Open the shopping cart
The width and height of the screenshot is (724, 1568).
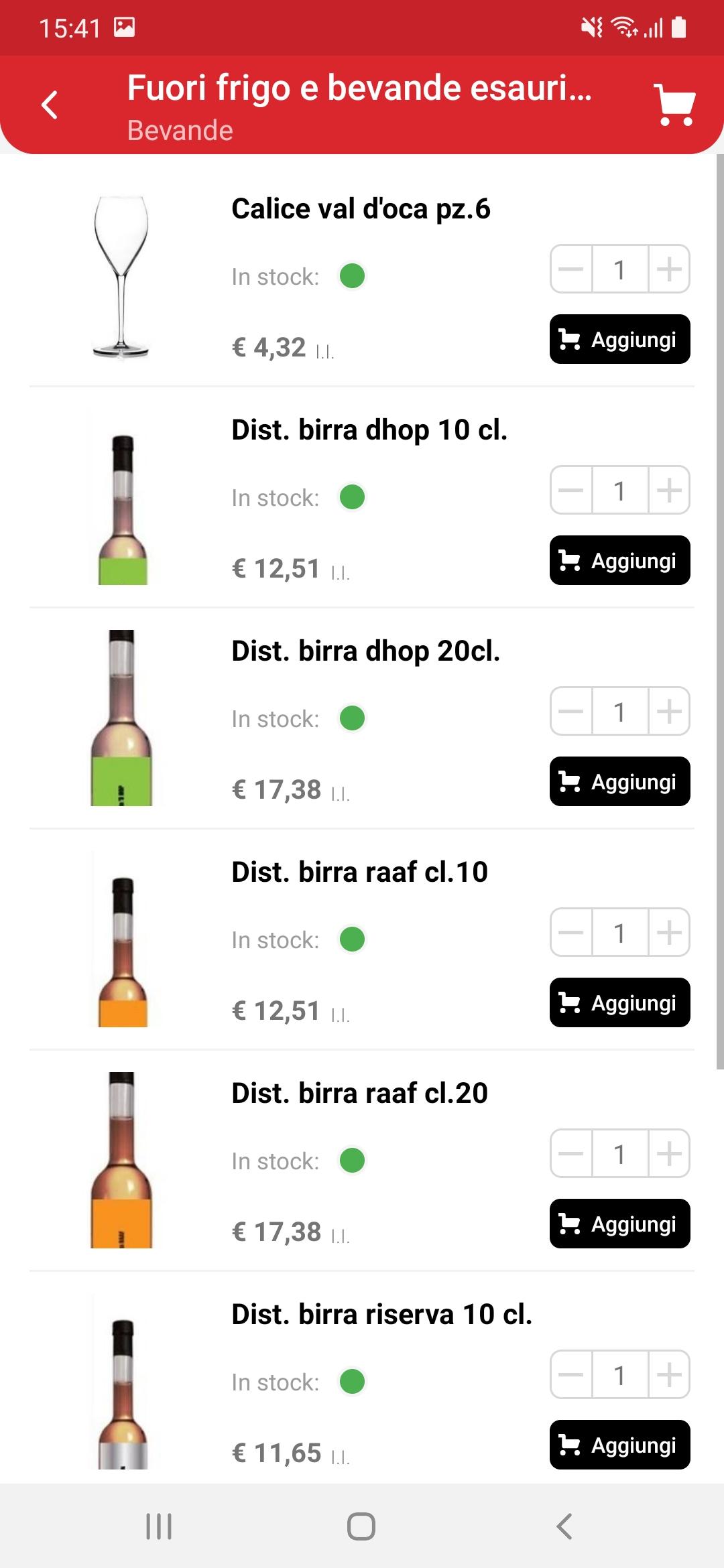click(674, 105)
